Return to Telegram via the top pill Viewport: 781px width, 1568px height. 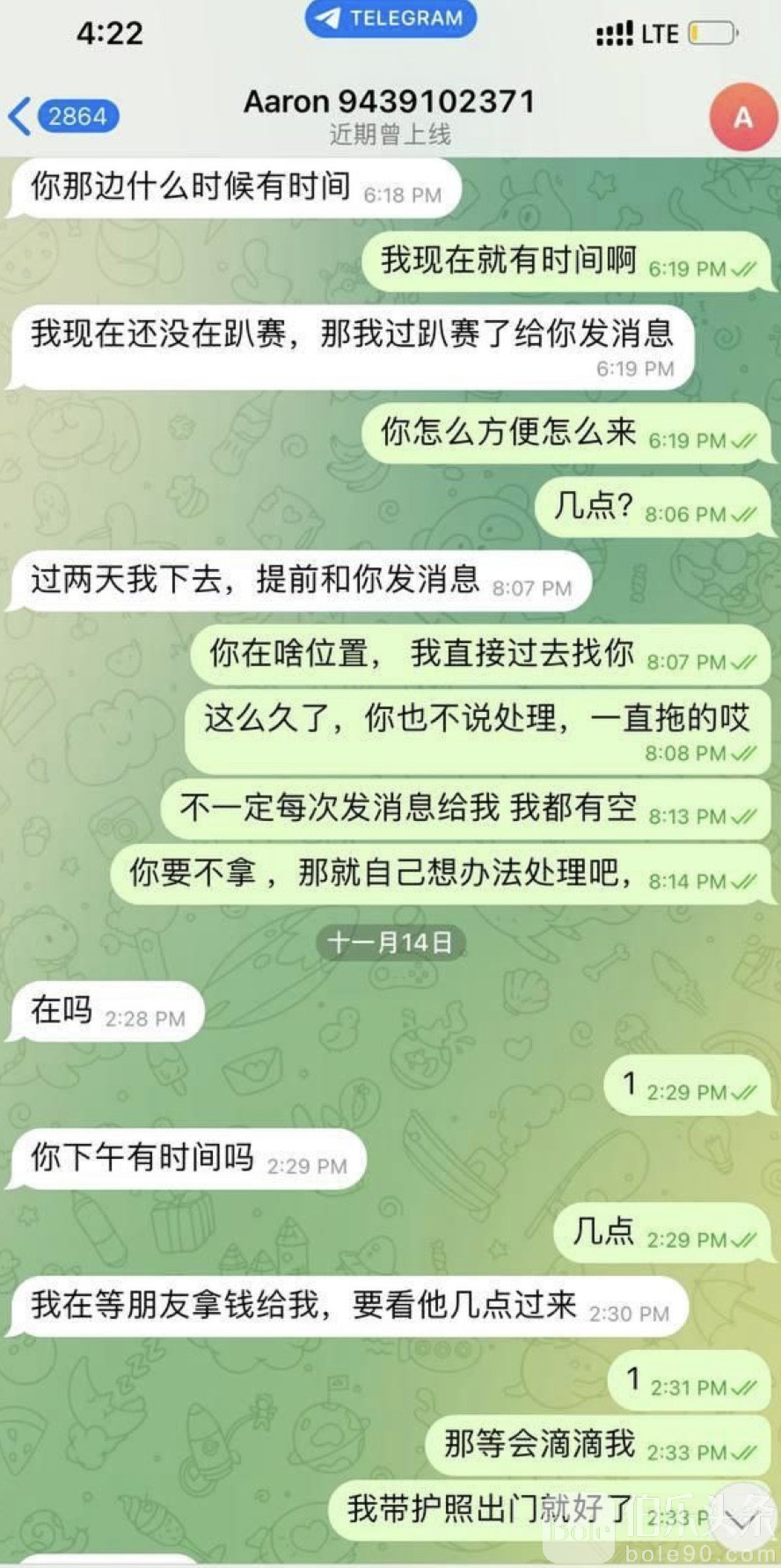coord(390,18)
